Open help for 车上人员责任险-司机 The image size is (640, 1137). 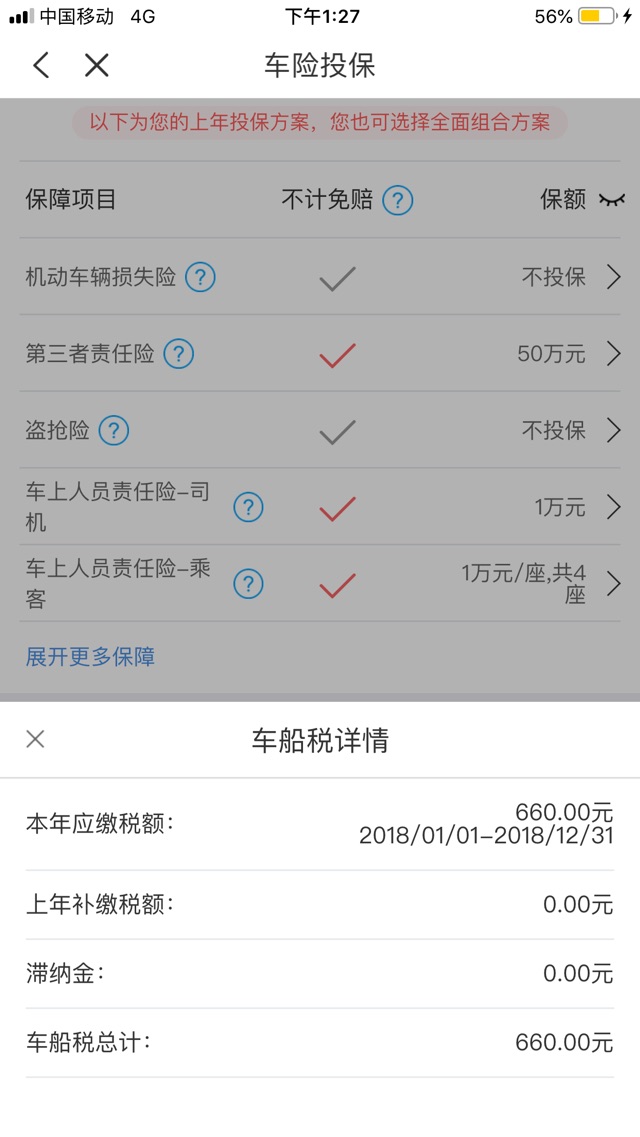[248, 507]
